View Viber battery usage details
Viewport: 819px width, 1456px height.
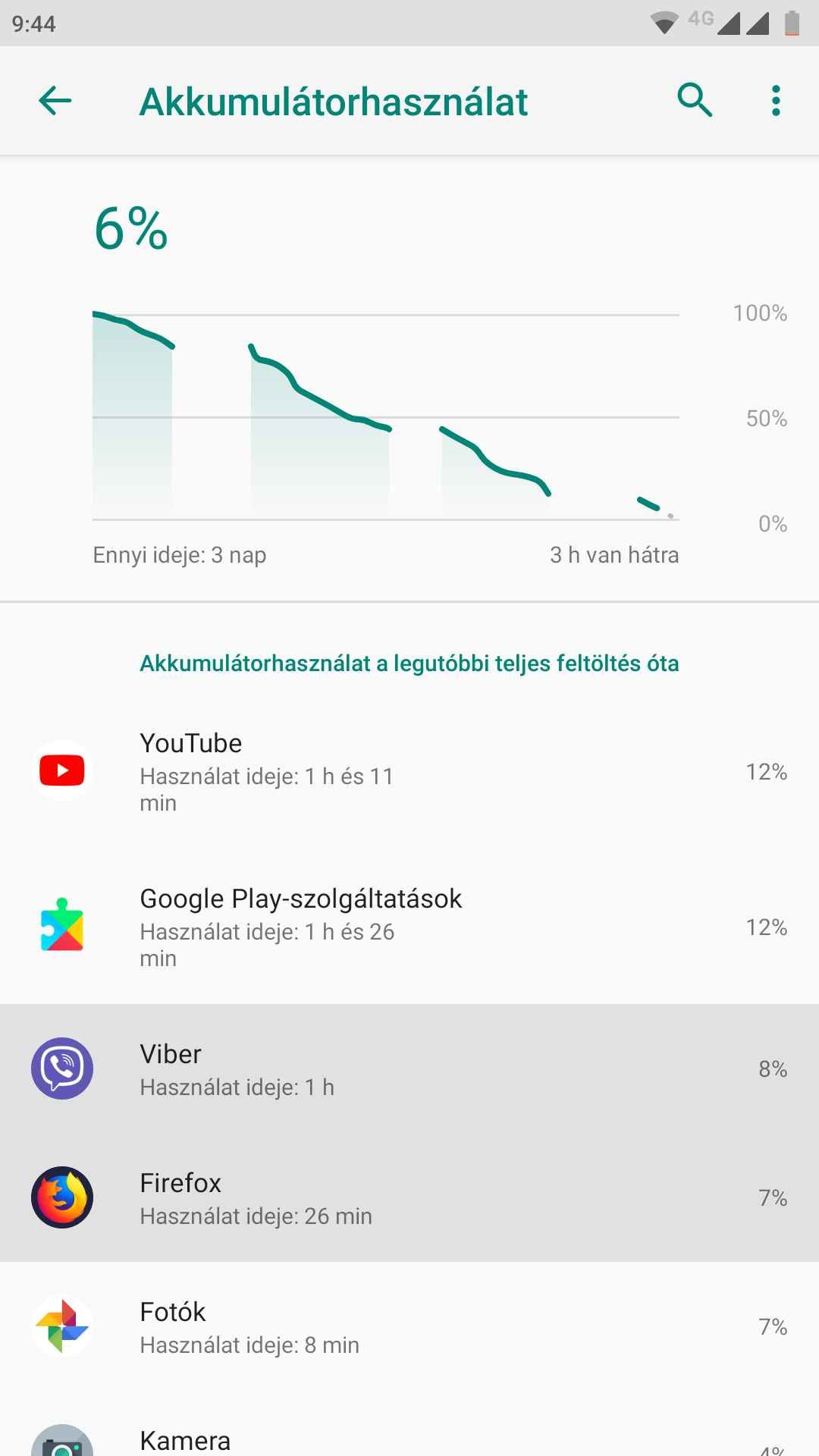coord(409,1068)
